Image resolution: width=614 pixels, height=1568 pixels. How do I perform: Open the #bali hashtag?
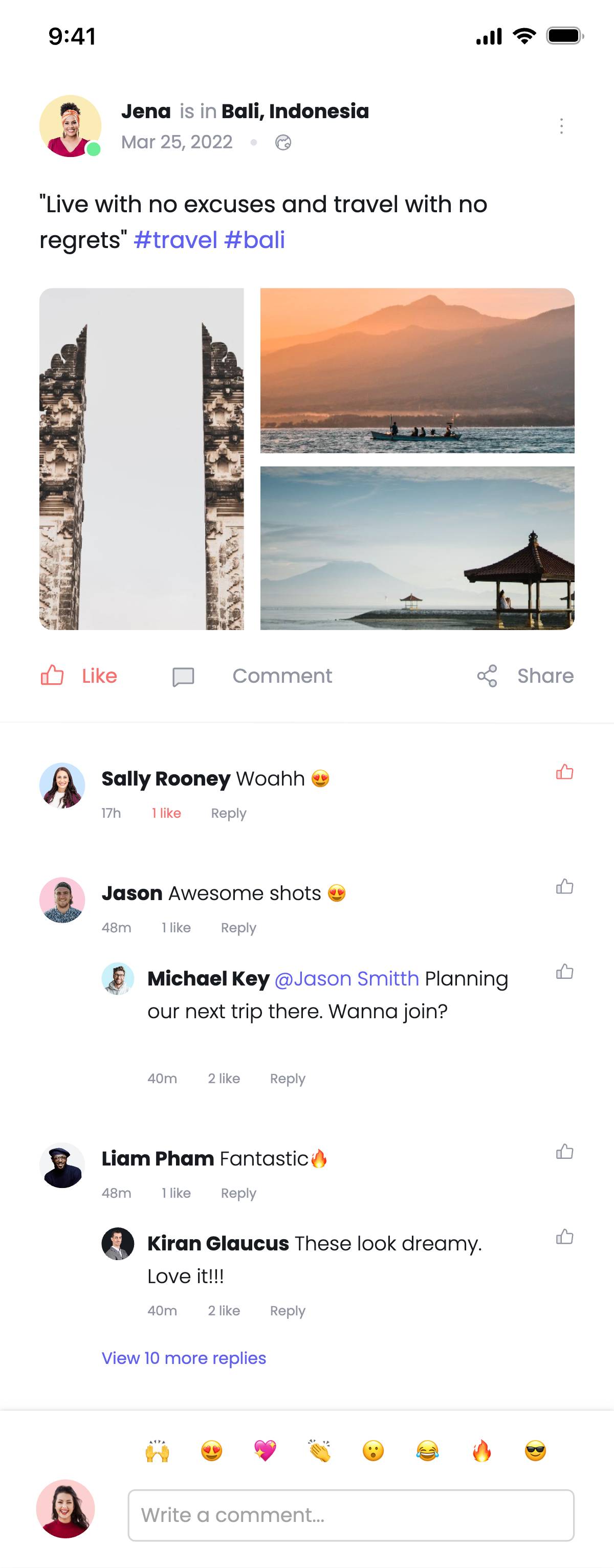pyautogui.click(x=255, y=240)
